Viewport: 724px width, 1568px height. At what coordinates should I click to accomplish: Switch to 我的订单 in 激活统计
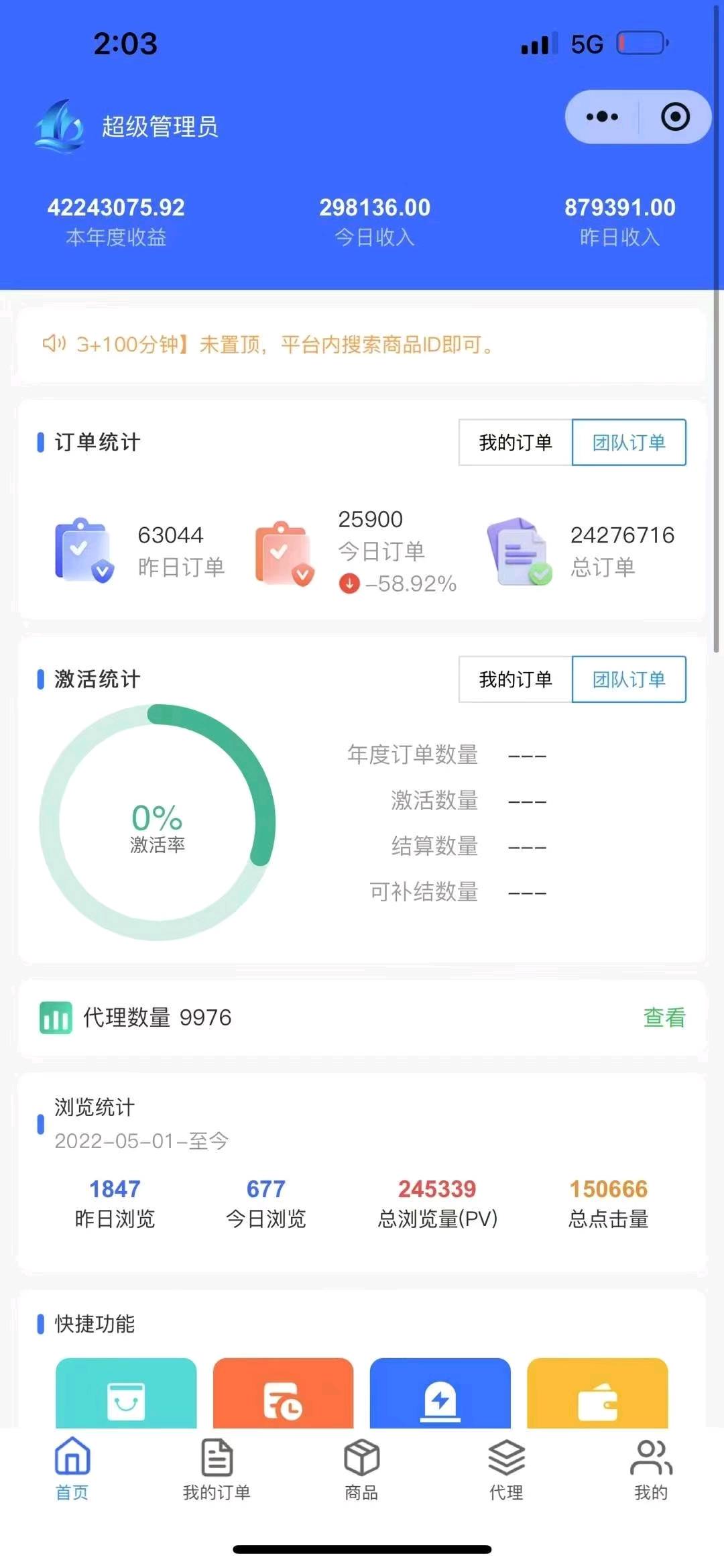click(x=515, y=679)
